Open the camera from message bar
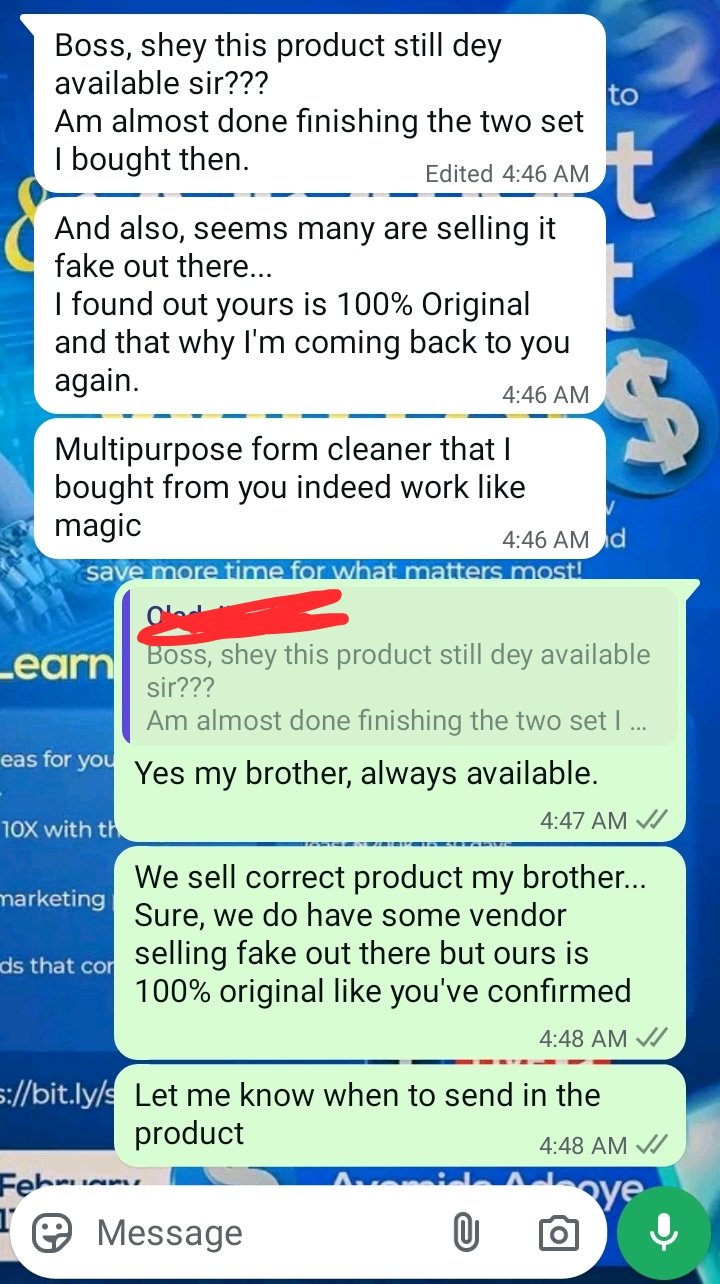The height and width of the screenshot is (1284, 720). [558, 1233]
